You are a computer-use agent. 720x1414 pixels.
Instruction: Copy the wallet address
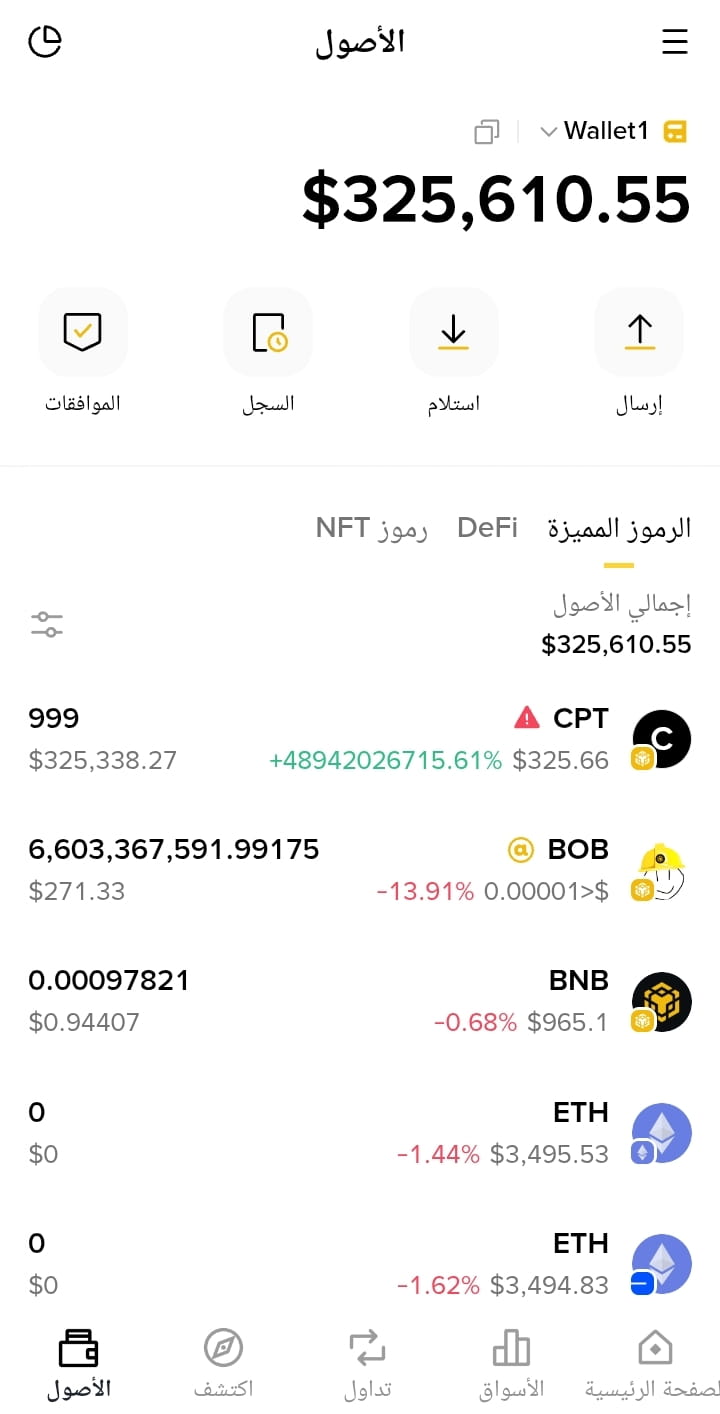click(x=487, y=131)
